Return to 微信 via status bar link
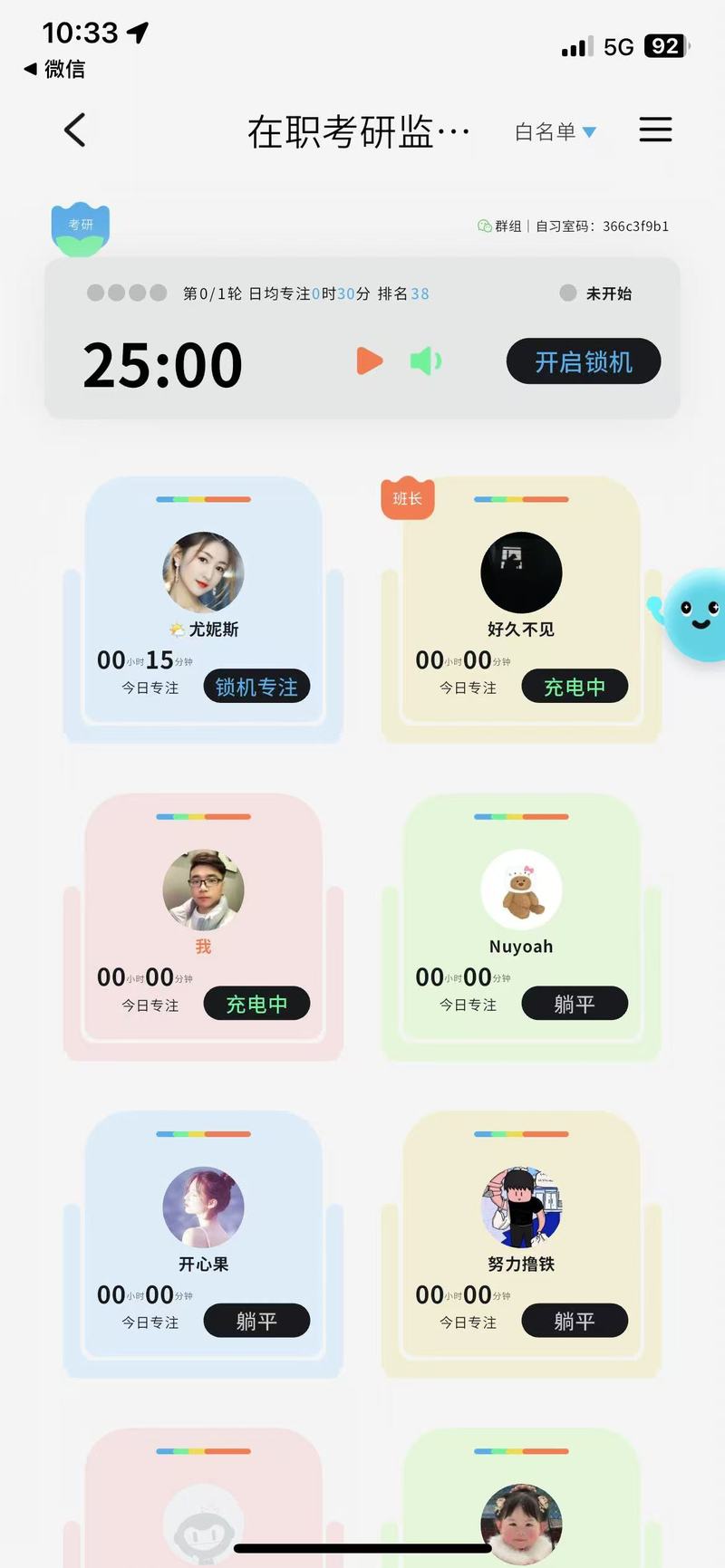The height and width of the screenshot is (1568, 725). tap(54, 69)
